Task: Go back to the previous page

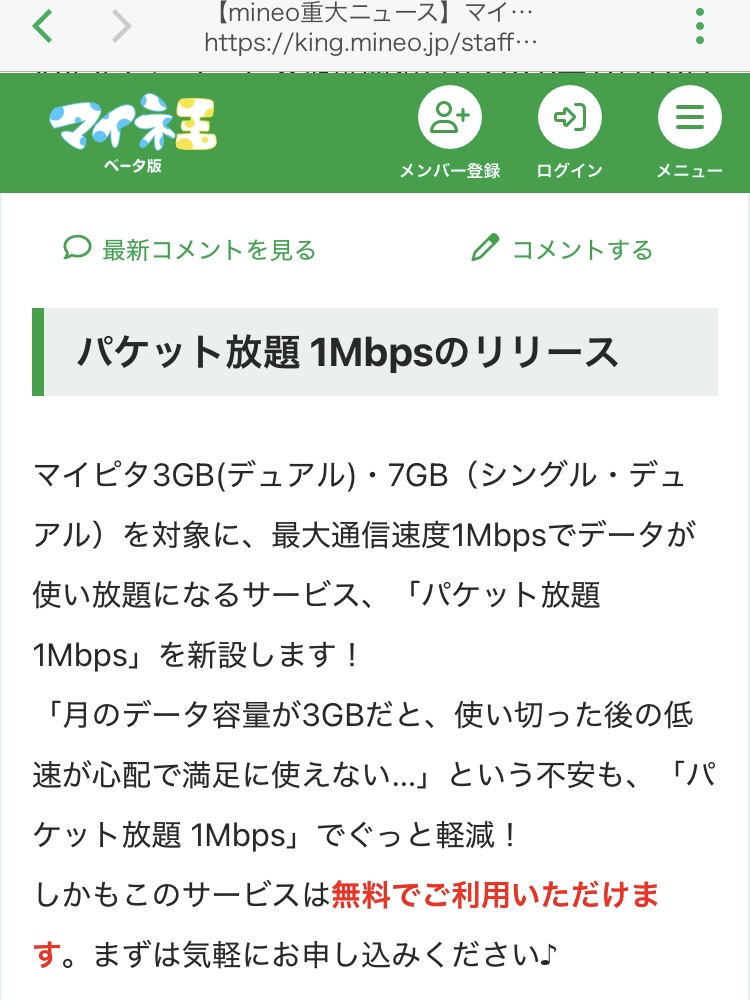Action: click(42, 27)
